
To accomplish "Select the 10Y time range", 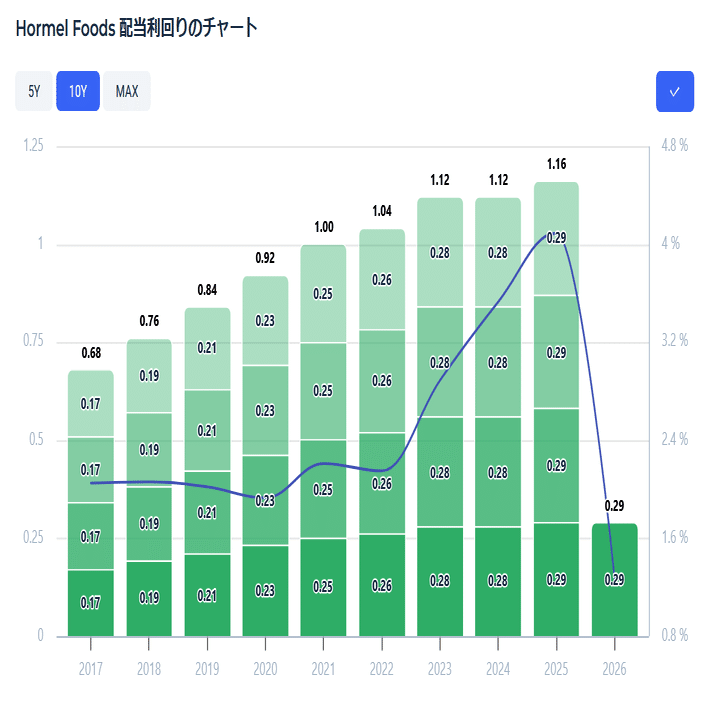I will (78, 91).
